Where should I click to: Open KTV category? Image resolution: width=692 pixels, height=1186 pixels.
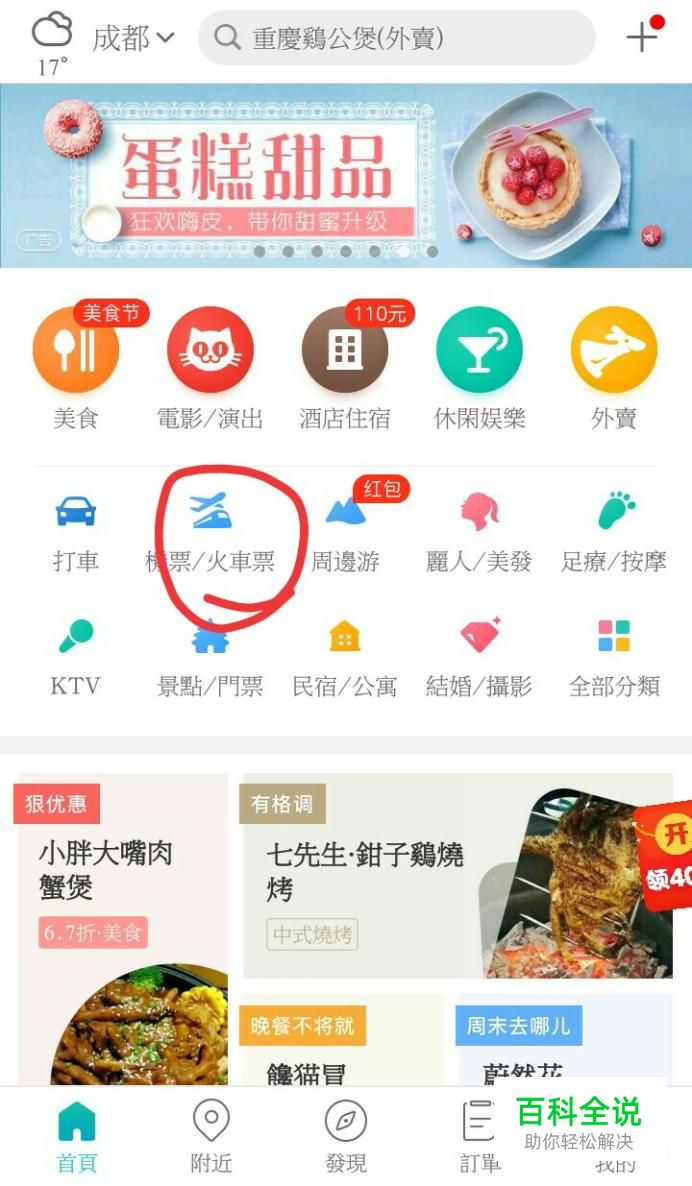[x=76, y=655]
